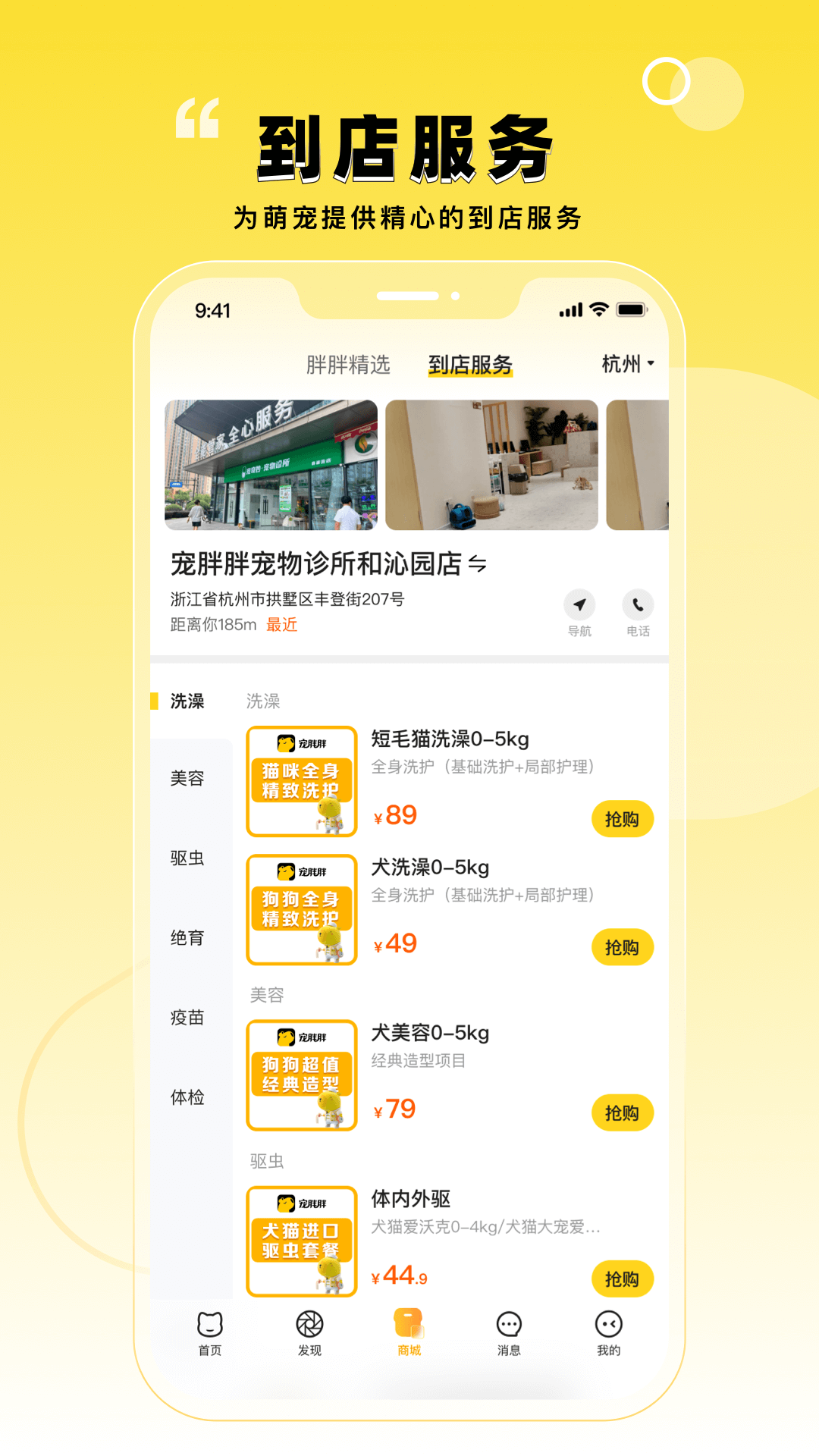Switch to the 驱虫 deworming category

[187, 858]
